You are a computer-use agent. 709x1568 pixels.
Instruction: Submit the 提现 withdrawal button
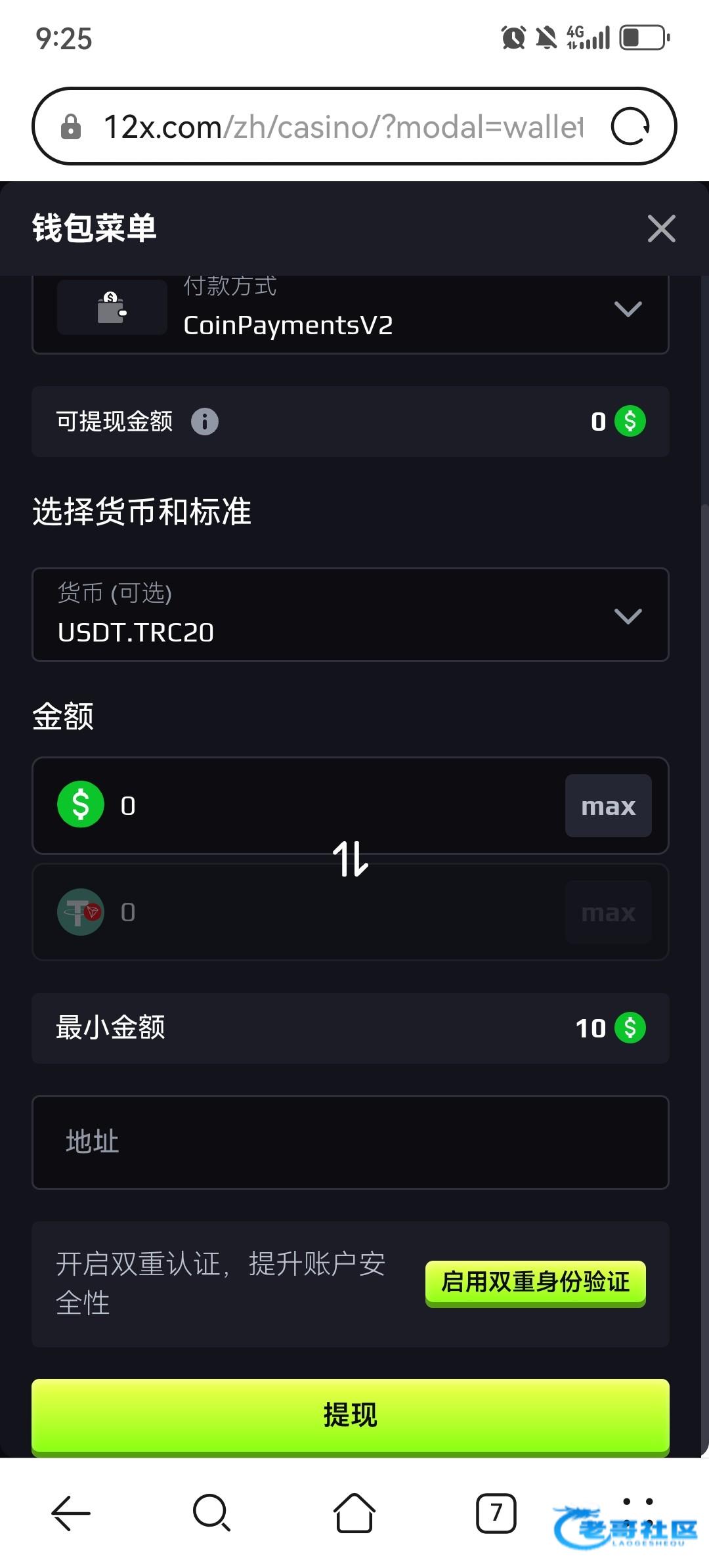click(x=350, y=1415)
